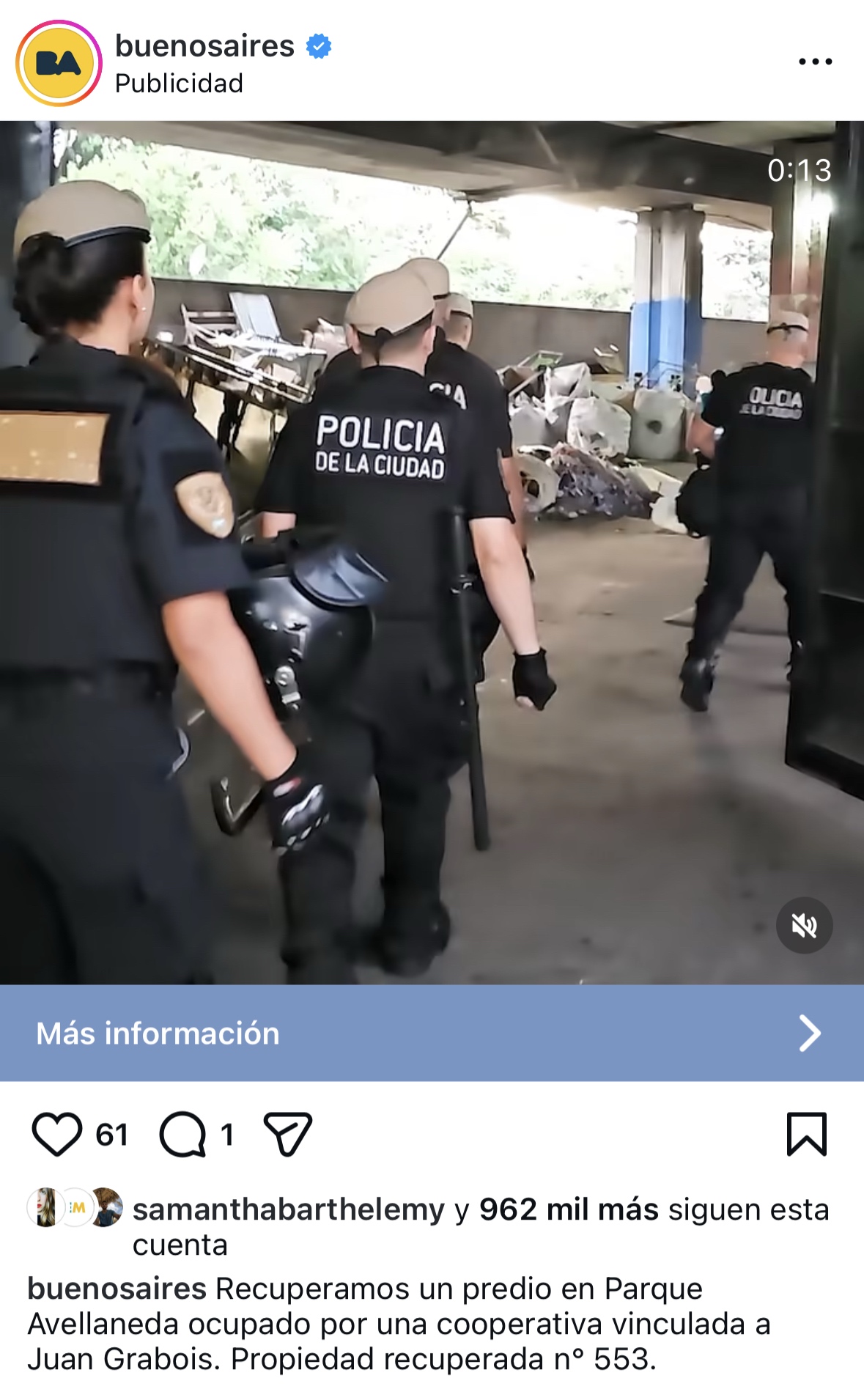Open the three-dot options menu
864x1400 pixels.
pyautogui.click(x=815, y=62)
